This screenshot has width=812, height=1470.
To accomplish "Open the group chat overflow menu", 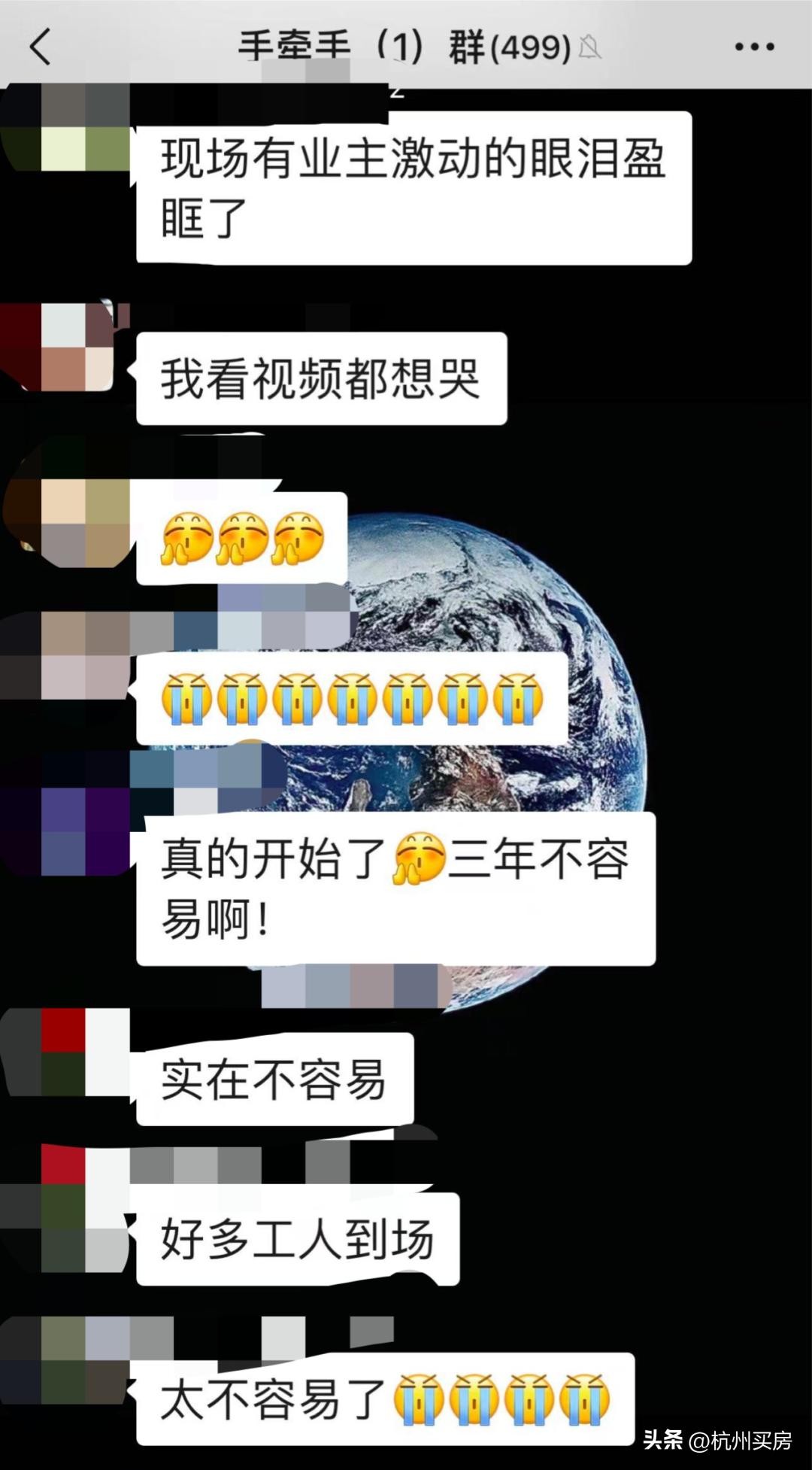I will tap(753, 47).
